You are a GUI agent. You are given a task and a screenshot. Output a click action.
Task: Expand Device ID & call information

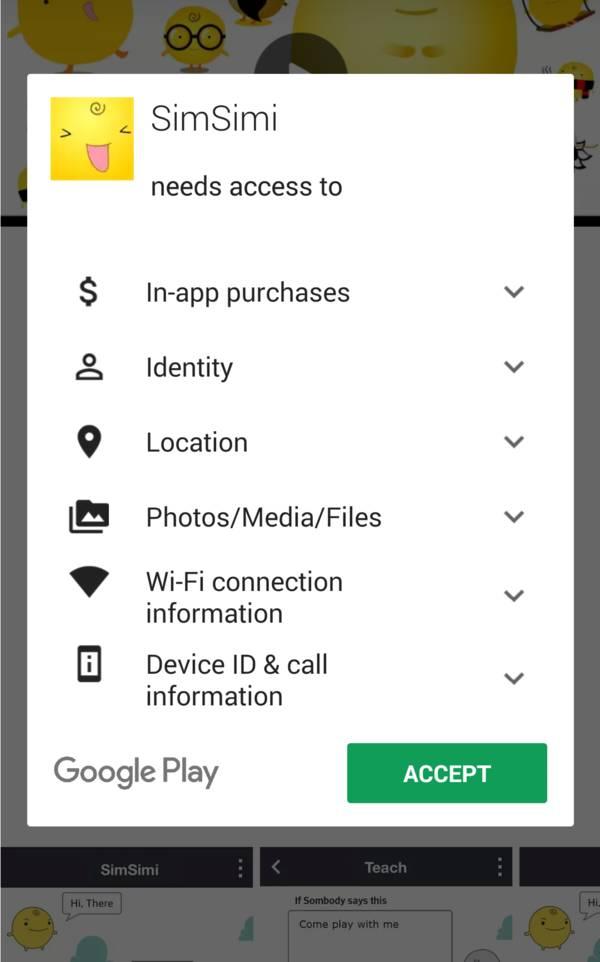tap(514, 679)
